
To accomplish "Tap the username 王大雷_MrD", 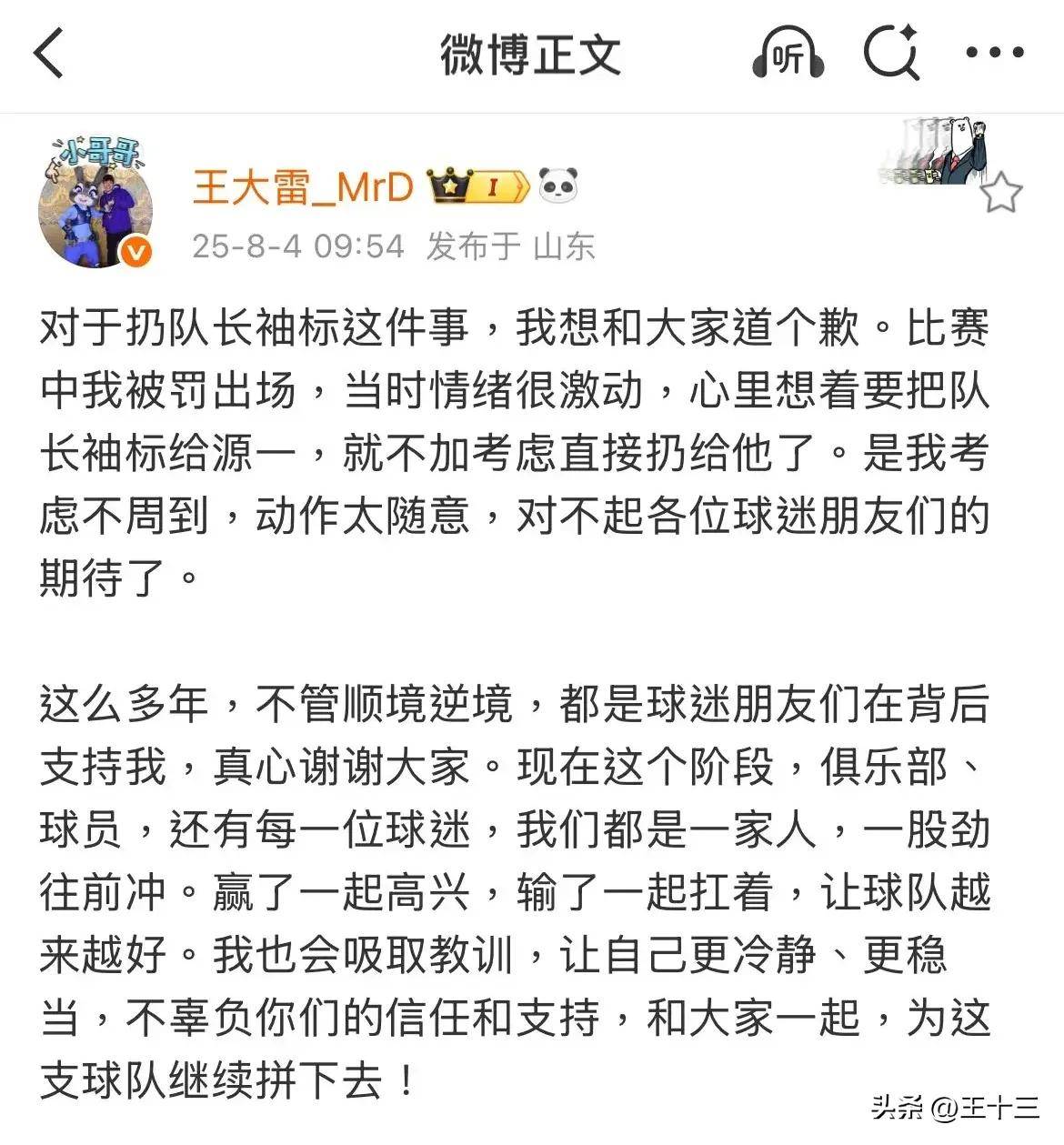I will click(x=303, y=187).
